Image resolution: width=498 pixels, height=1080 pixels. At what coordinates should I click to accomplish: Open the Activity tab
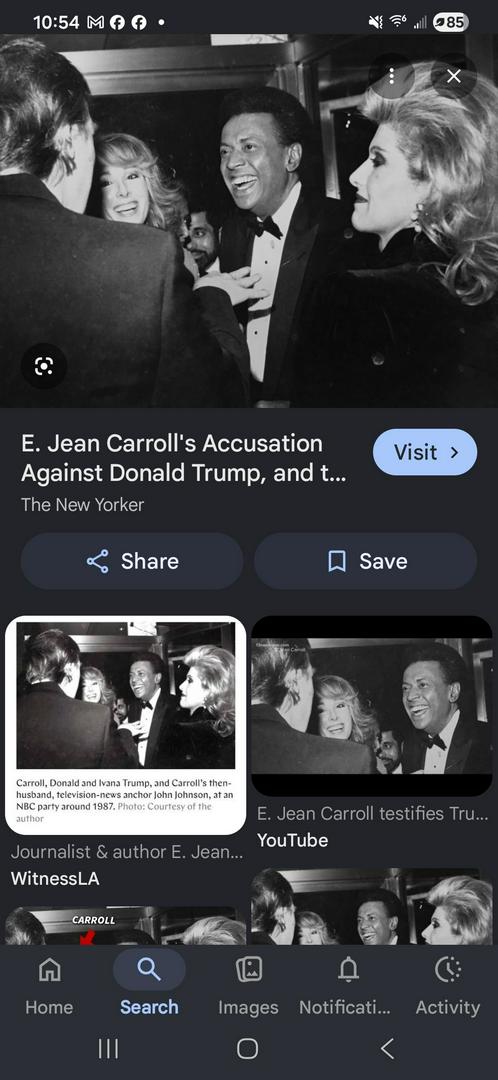(448, 986)
